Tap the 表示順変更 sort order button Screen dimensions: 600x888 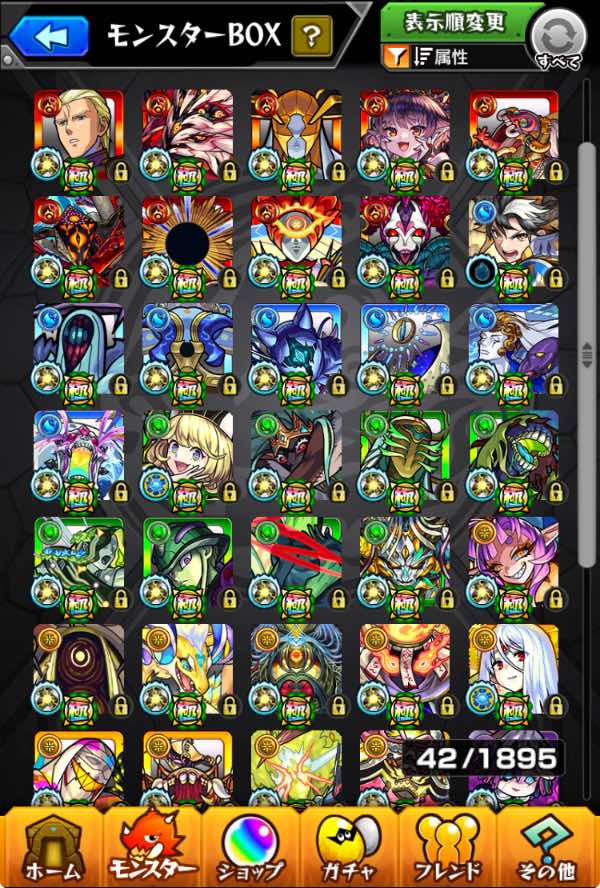455,22
